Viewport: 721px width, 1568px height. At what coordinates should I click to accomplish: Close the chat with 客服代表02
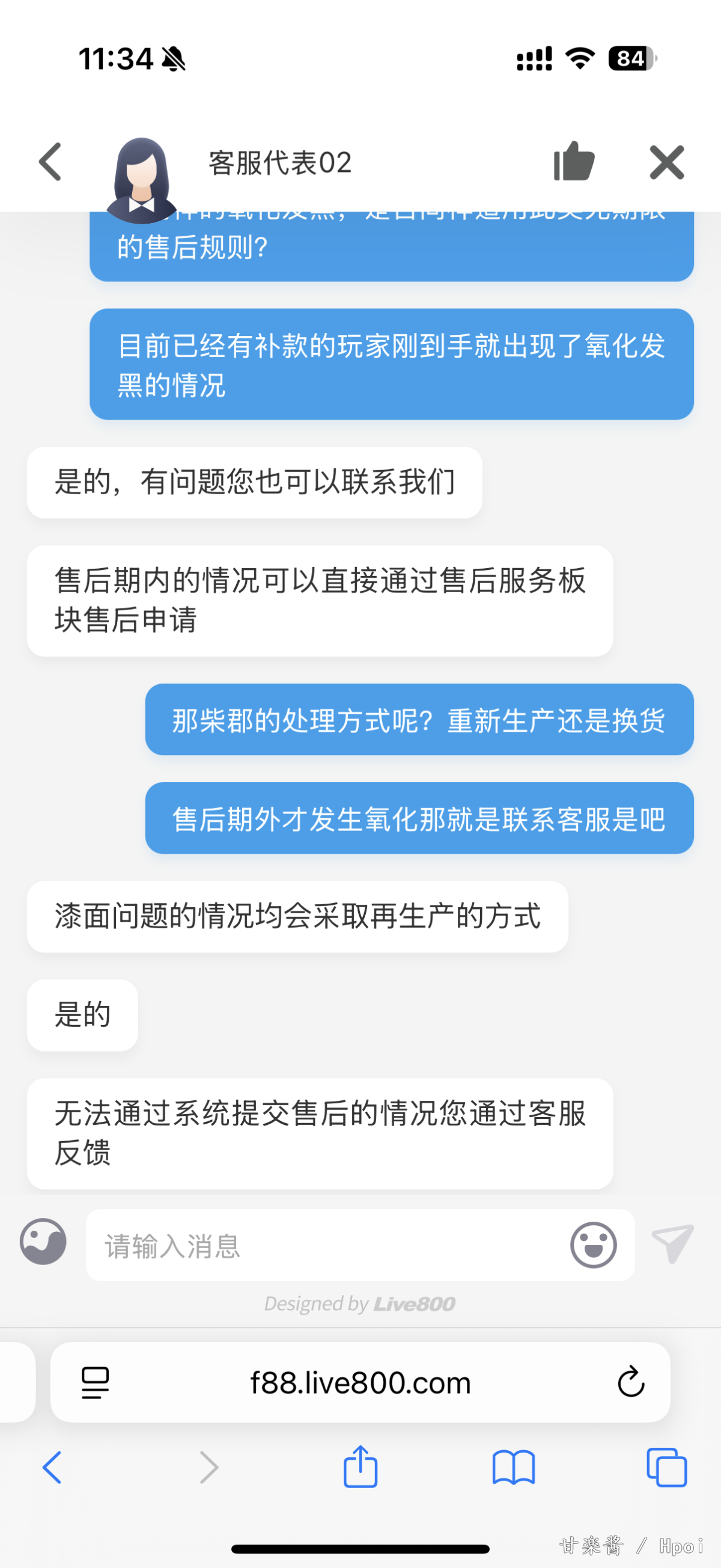[x=666, y=162]
